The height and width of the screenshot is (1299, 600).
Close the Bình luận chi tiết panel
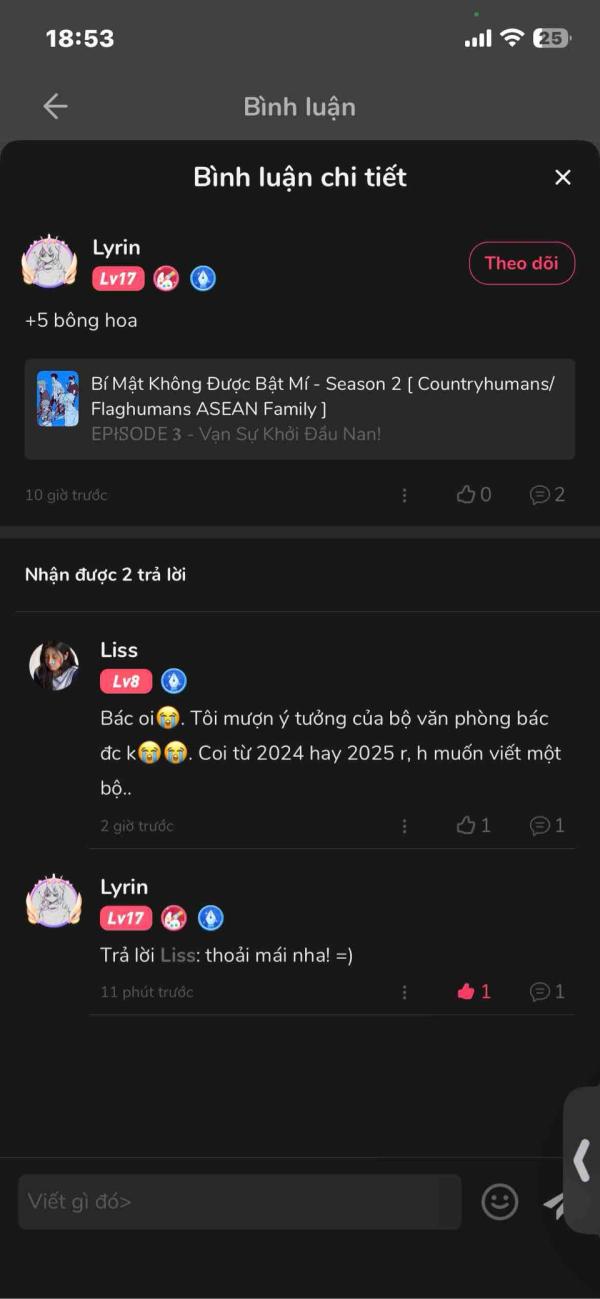[563, 177]
